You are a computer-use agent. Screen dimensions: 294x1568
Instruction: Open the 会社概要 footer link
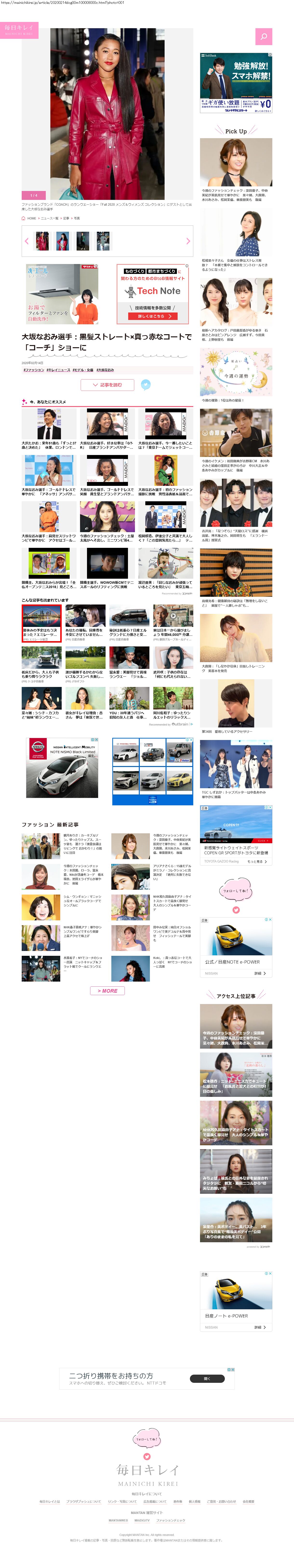pyautogui.click(x=248, y=1502)
